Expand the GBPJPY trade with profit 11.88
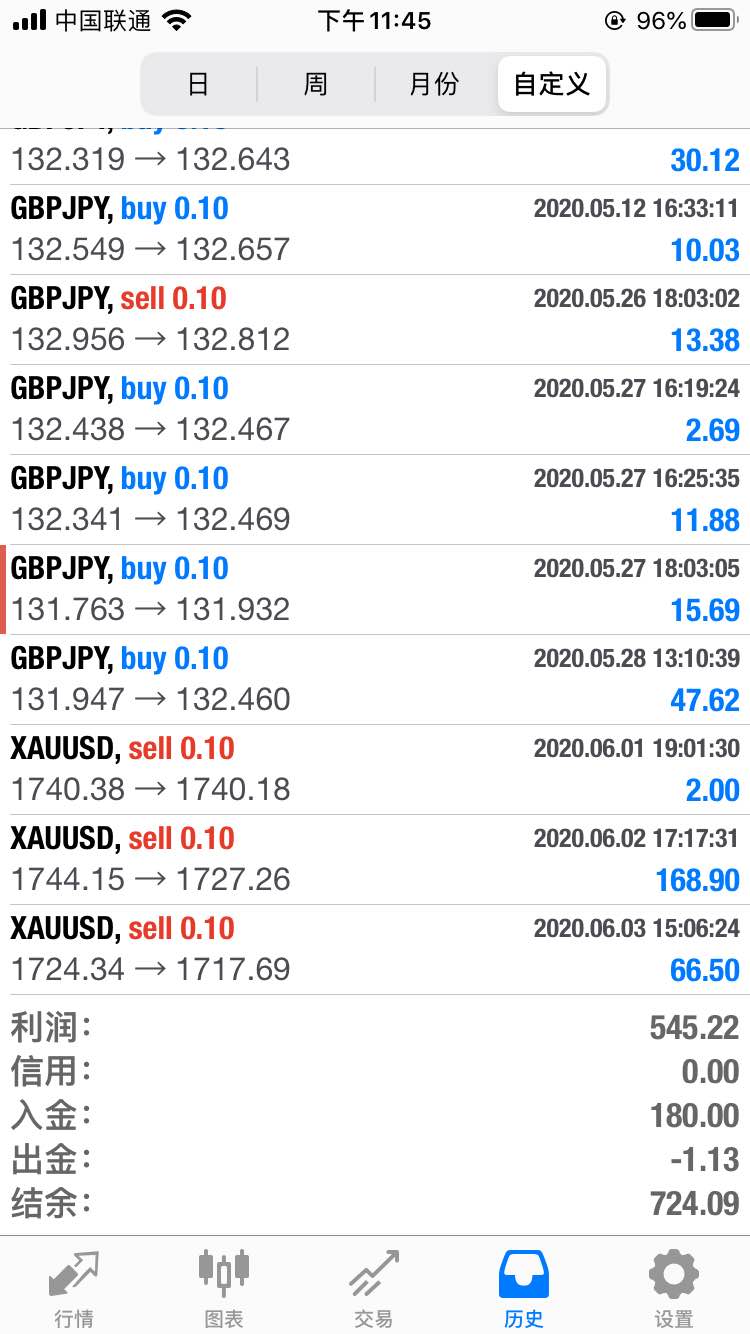The height and width of the screenshot is (1334, 750). [375, 500]
